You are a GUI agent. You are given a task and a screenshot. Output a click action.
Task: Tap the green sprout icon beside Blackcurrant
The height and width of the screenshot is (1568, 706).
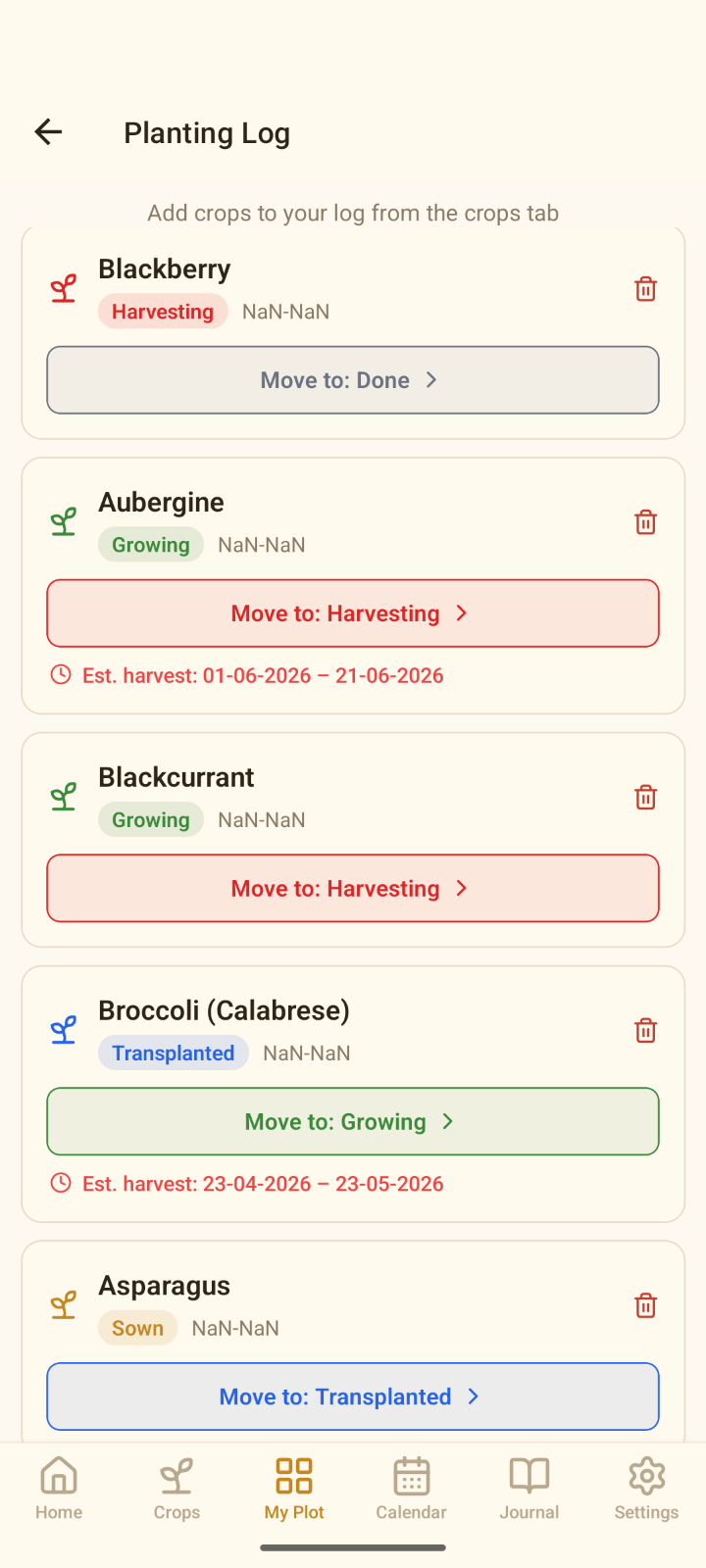click(63, 796)
